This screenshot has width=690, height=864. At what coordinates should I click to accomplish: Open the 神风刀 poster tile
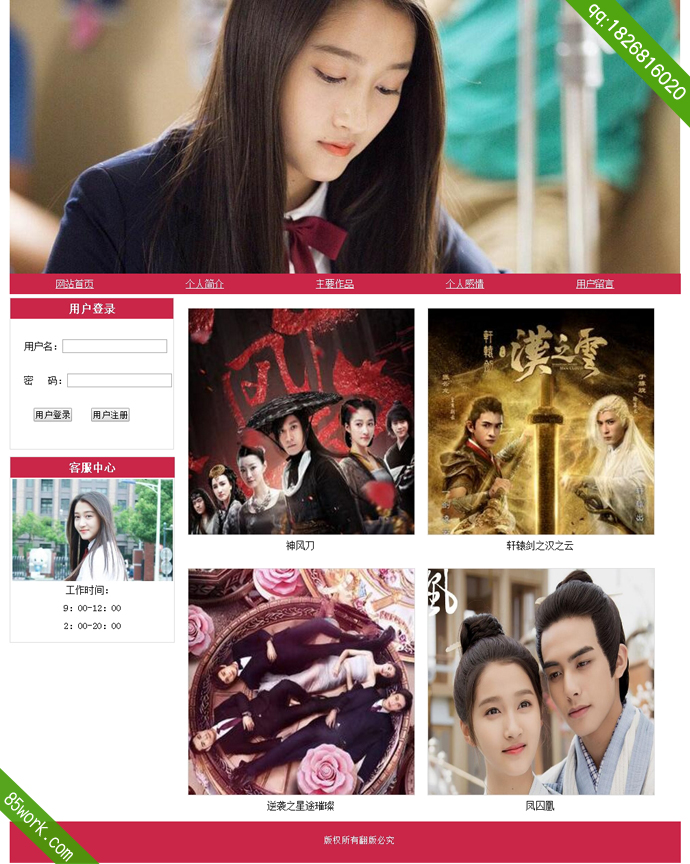click(301, 421)
